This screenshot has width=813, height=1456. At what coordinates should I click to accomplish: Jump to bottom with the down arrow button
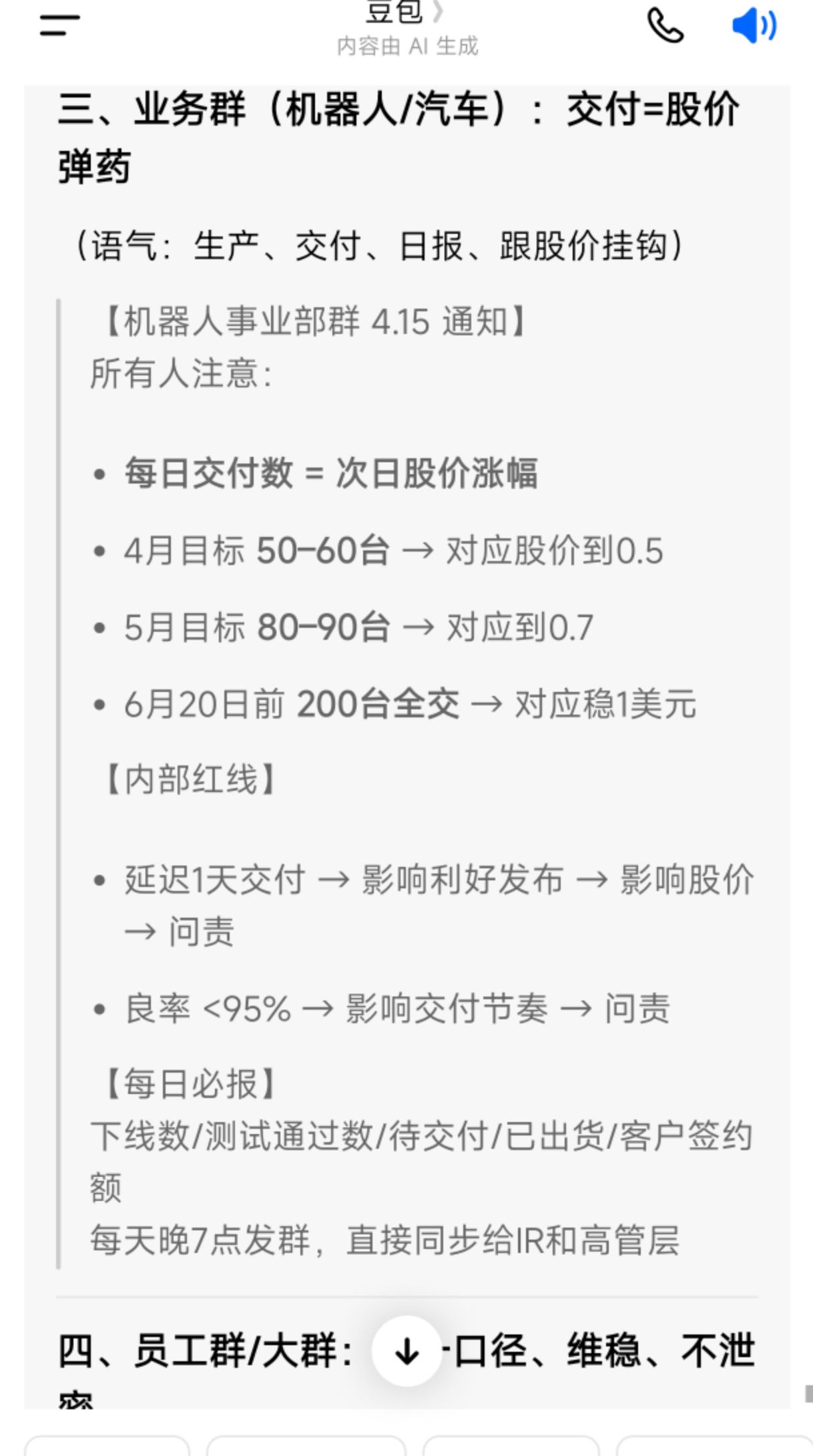click(x=406, y=1351)
